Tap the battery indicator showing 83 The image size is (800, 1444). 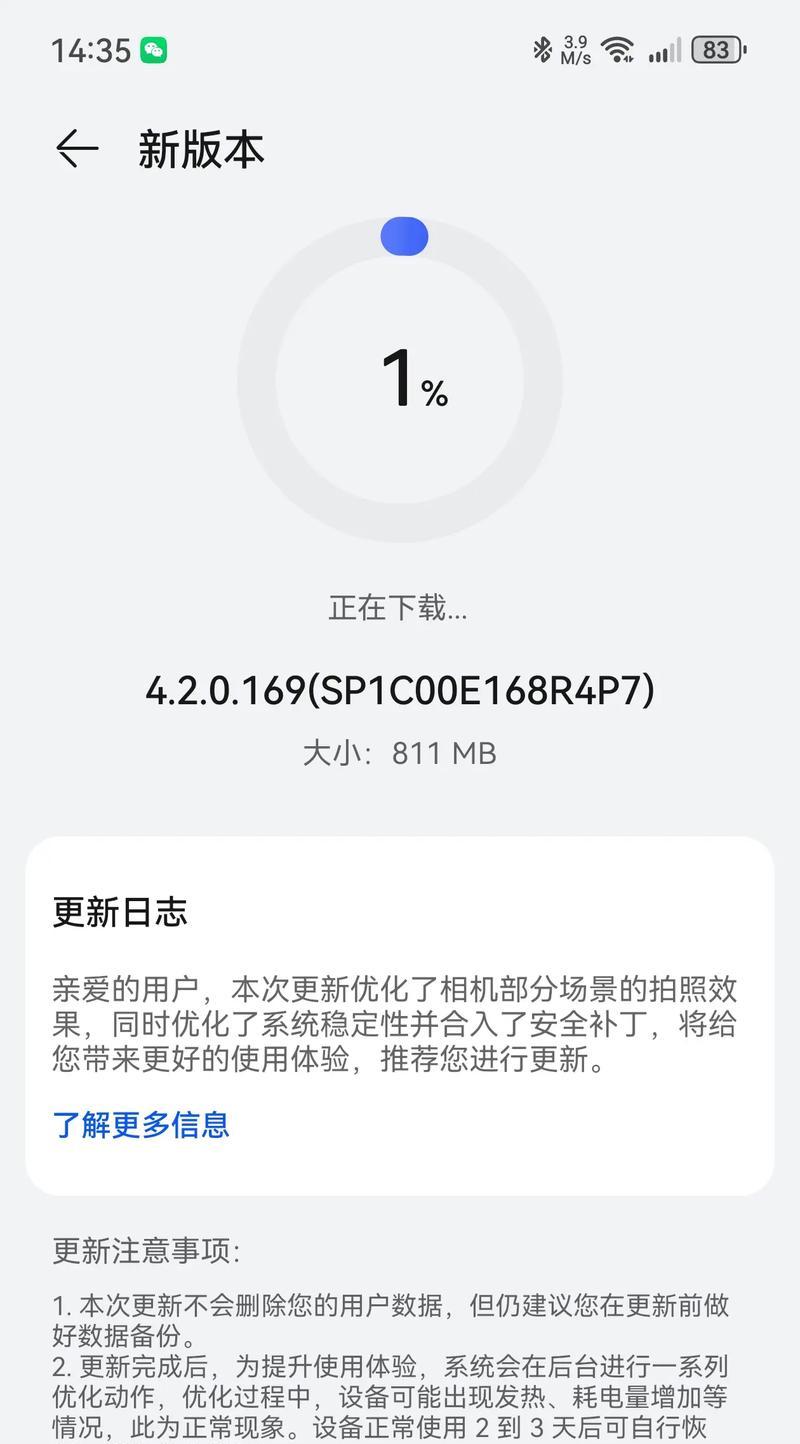coord(716,49)
